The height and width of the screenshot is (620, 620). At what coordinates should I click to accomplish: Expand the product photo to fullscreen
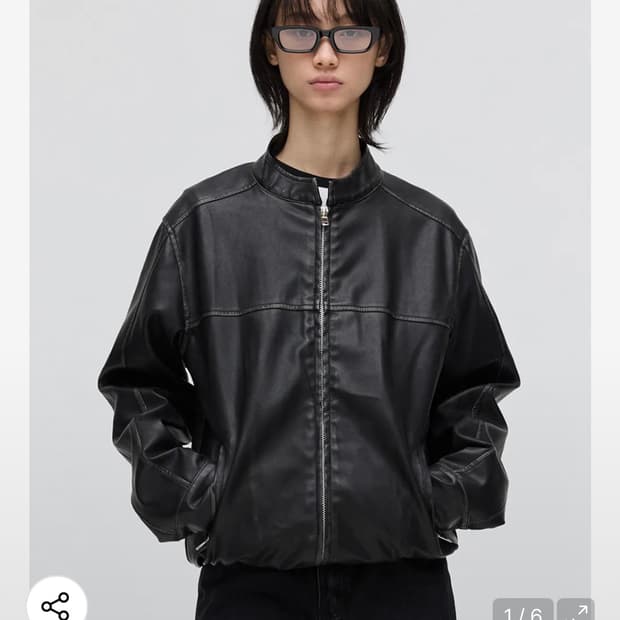[x=577, y=609]
